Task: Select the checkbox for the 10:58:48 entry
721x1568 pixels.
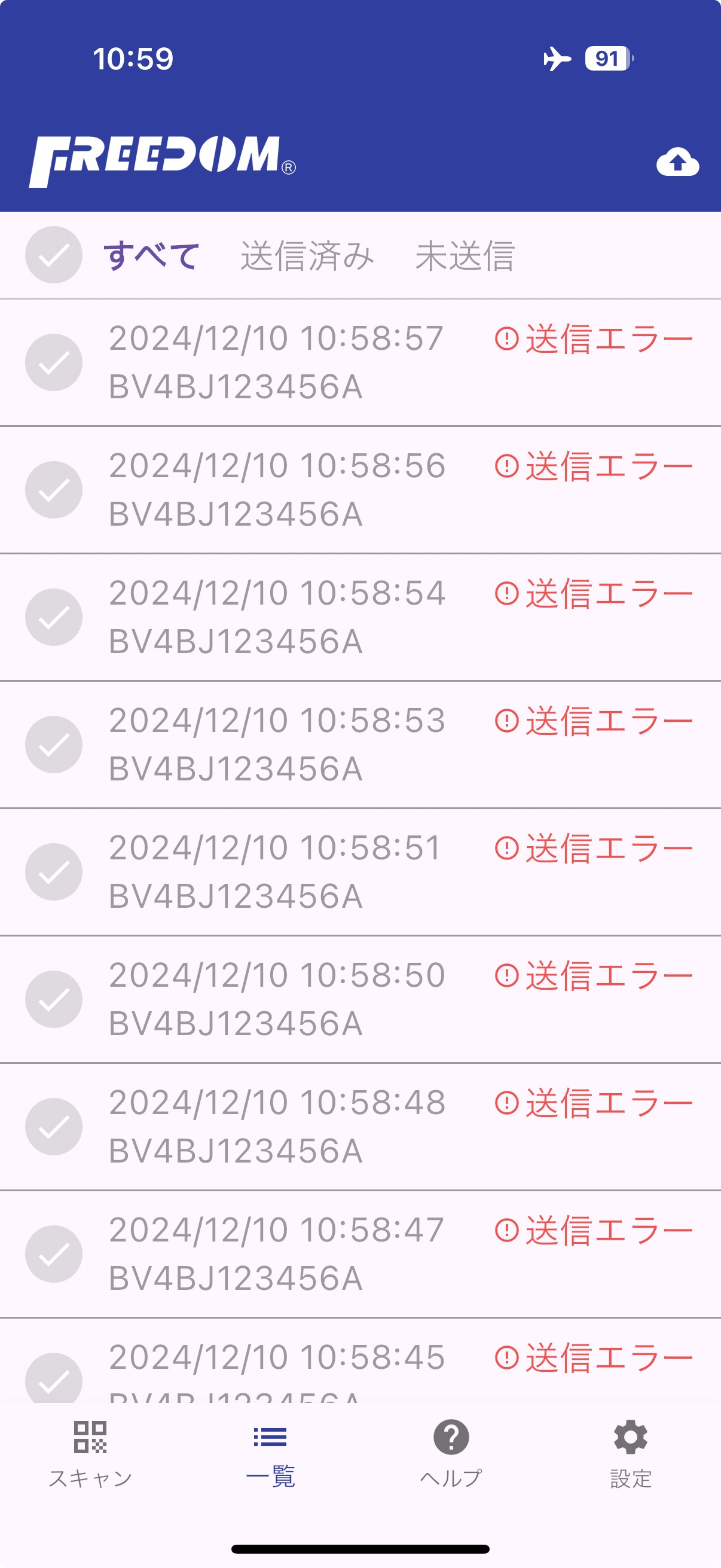Action: (54, 1127)
